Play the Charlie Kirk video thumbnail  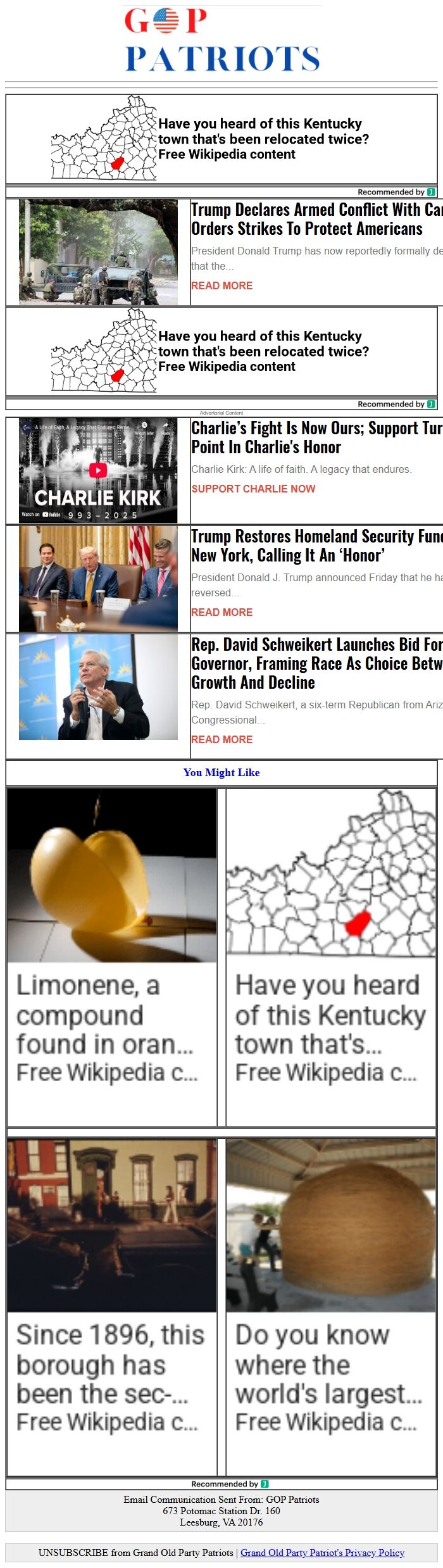98,470
